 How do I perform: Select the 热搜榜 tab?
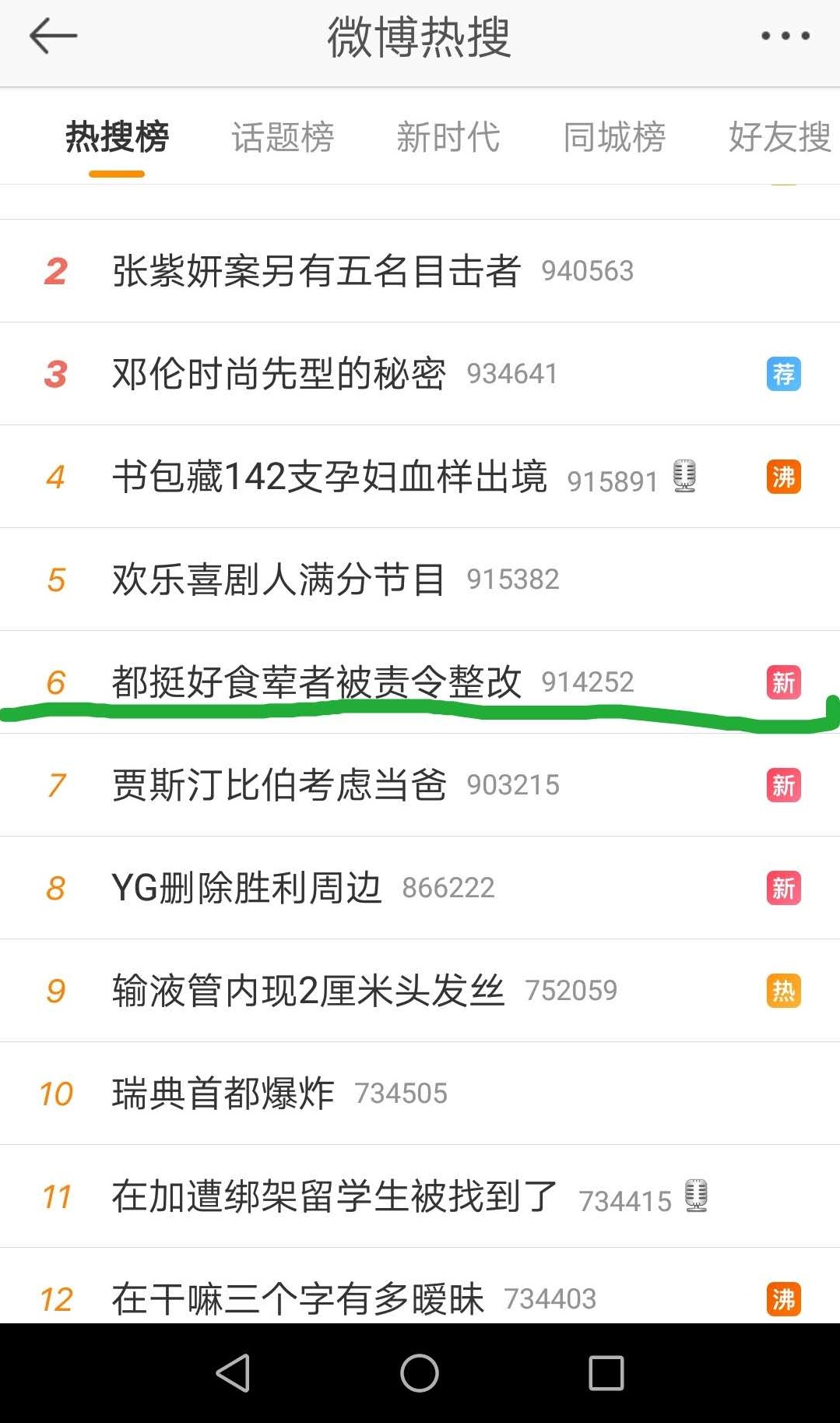coord(117,138)
